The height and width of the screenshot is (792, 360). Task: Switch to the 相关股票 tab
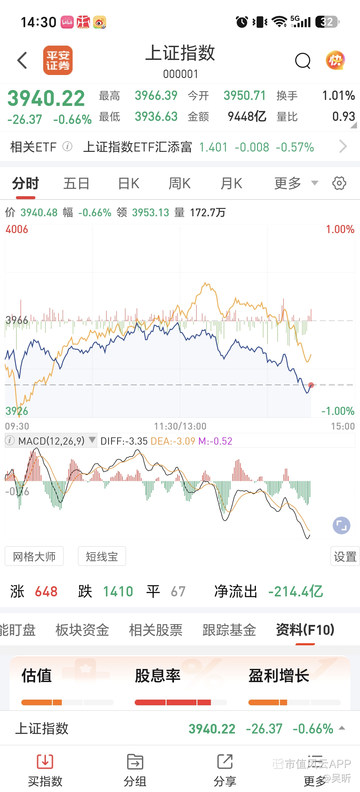pyautogui.click(x=156, y=630)
